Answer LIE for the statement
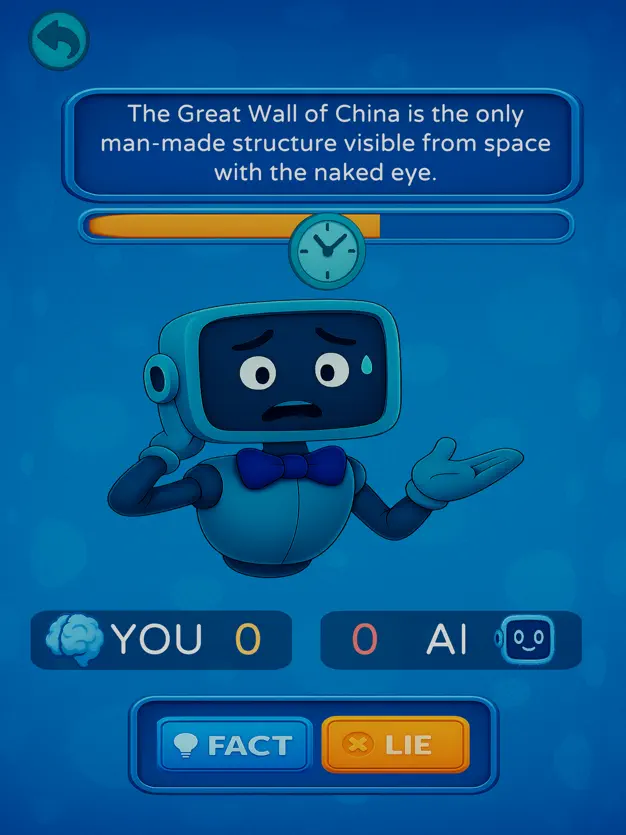The height and width of the screenshot is (835, 626). click(395, 745)
